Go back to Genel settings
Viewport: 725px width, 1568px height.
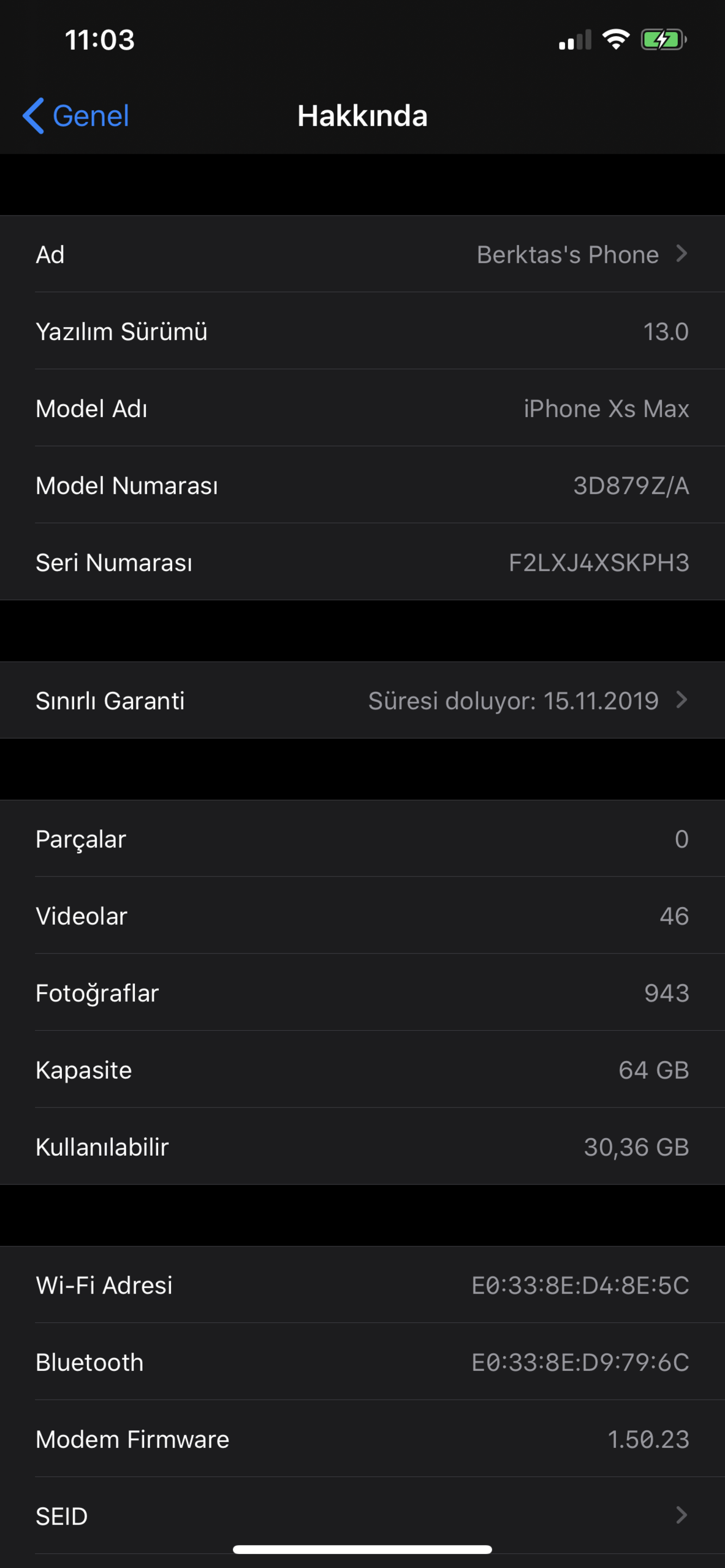click(x=75, y=116)
